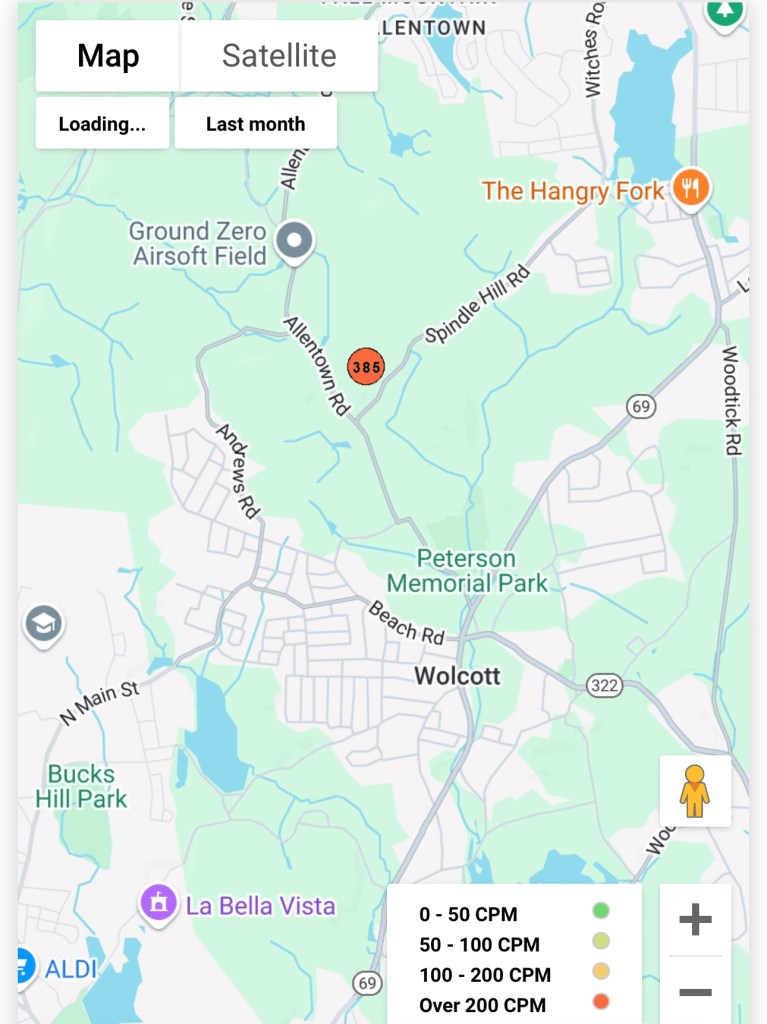Open the La Bella Vista place marker
The height and width of the screenshot is (1024, 767).
pyautogui.click(x=158, y=903)
